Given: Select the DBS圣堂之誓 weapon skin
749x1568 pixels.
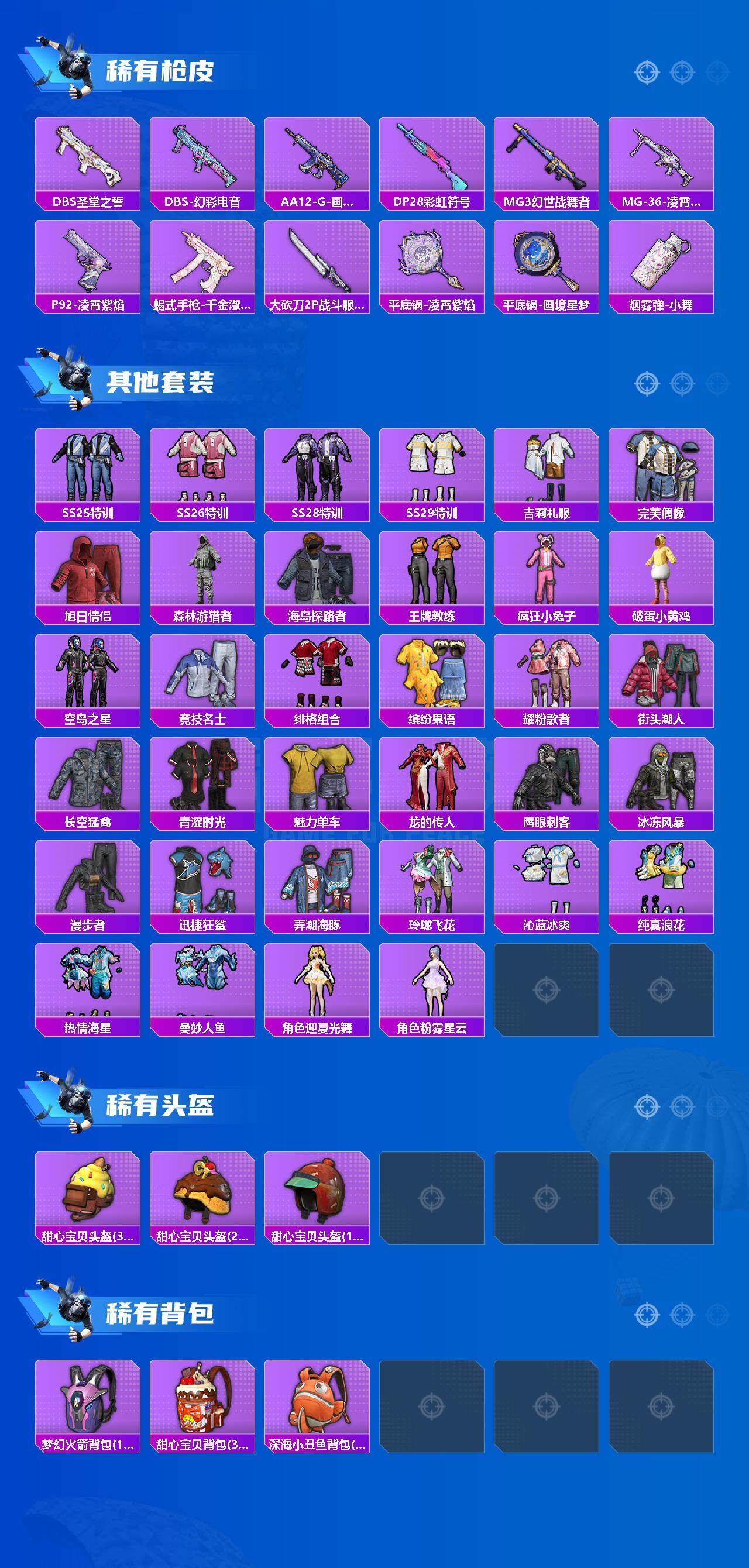Looking at the screenshot, I should pyautogui.click(x=88, y=160).
